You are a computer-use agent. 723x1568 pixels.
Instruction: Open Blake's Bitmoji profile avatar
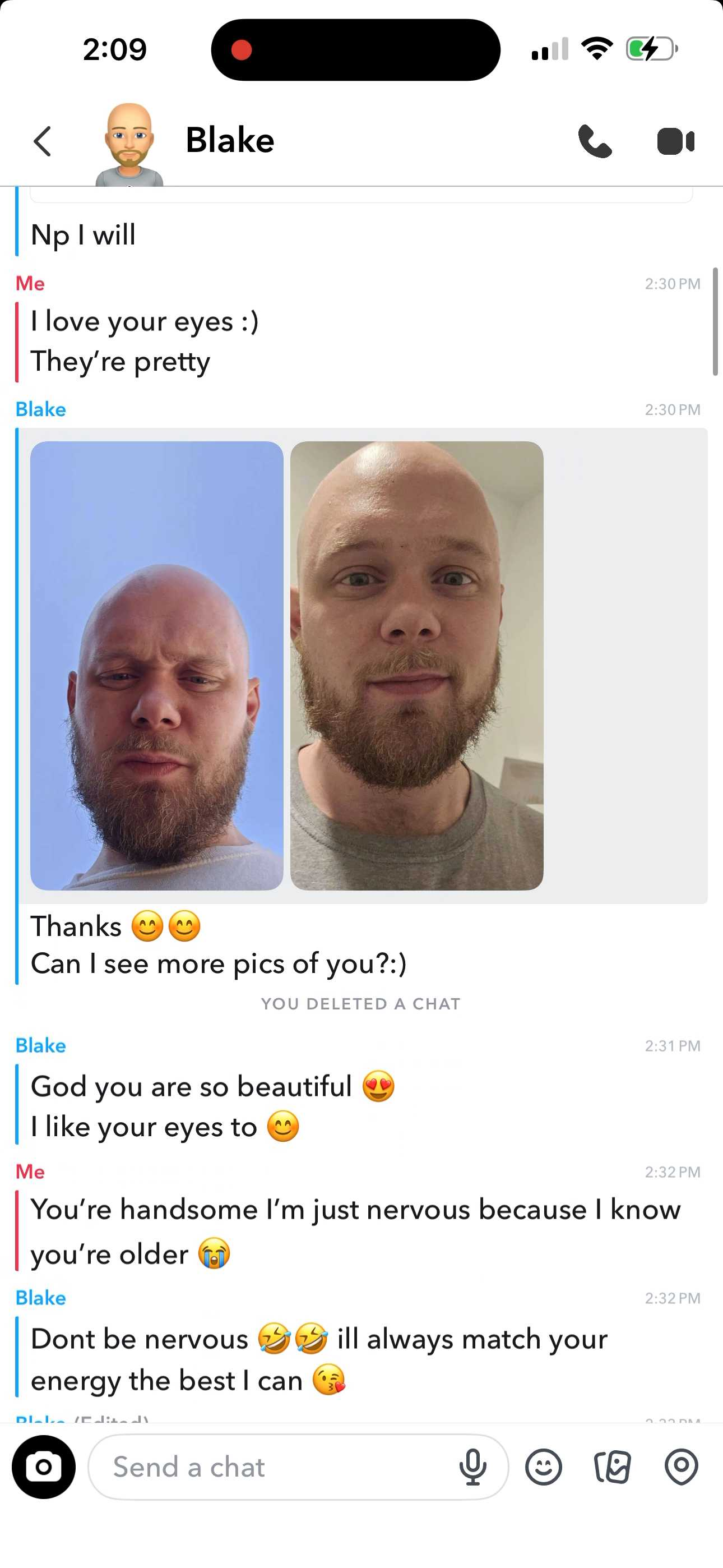tap(129, 144)
